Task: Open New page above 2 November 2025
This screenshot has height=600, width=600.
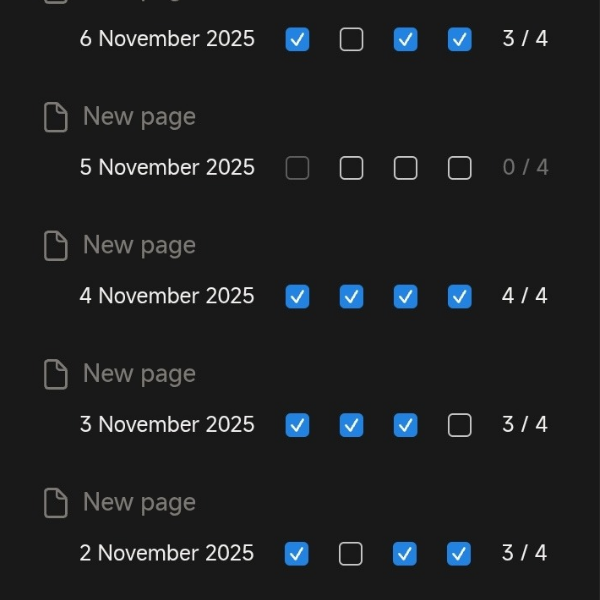Action: coord(138,502)
